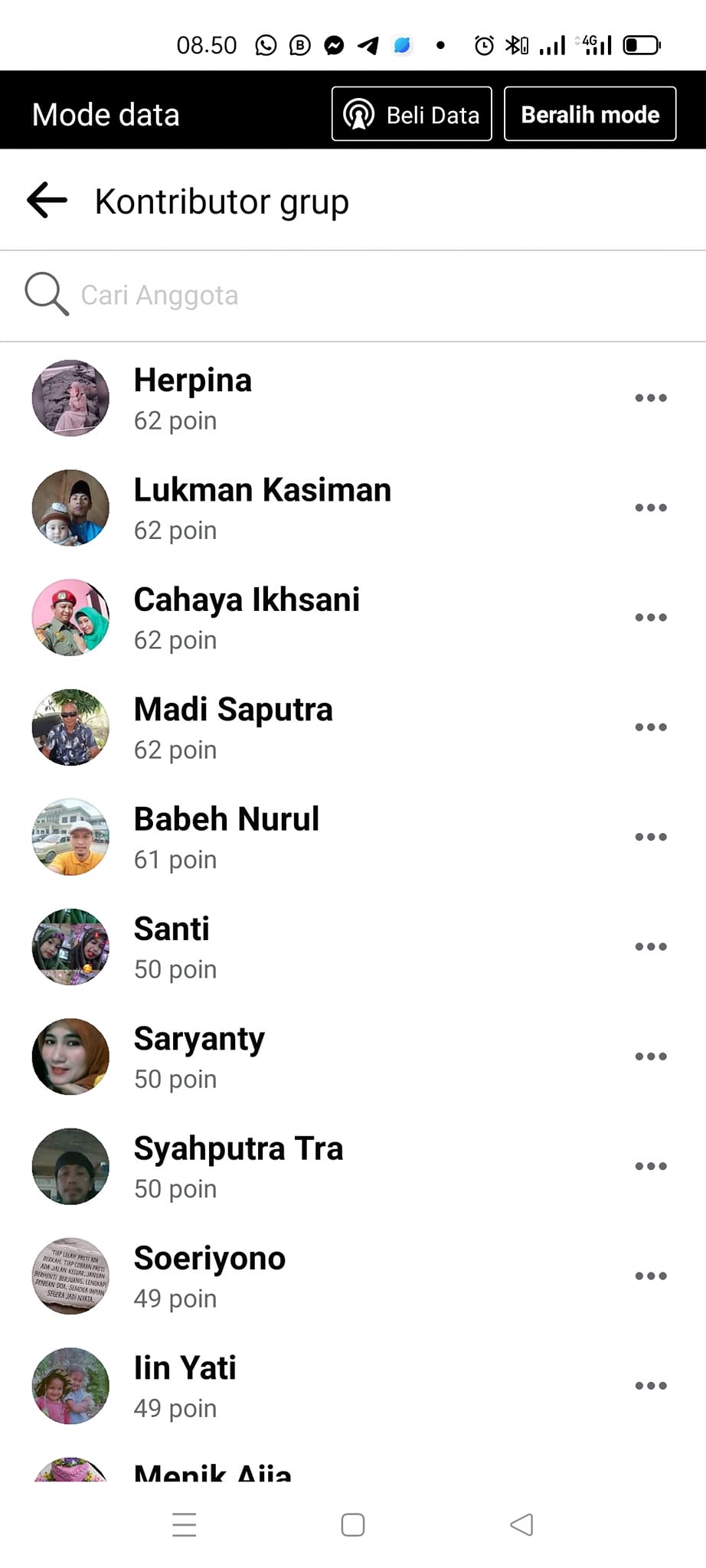Open recent apps from navigation bar

(185, 1525)
